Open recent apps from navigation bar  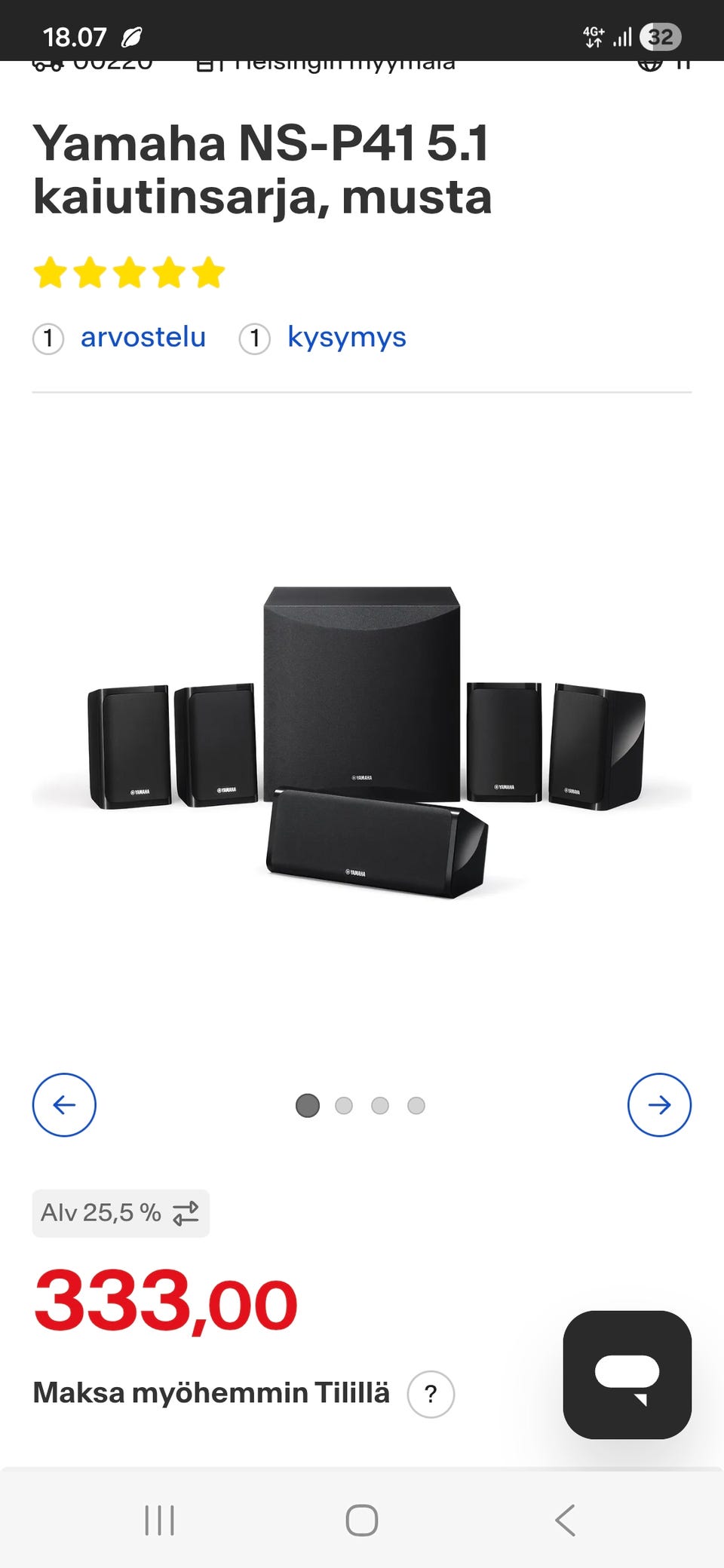[159, 1520]
